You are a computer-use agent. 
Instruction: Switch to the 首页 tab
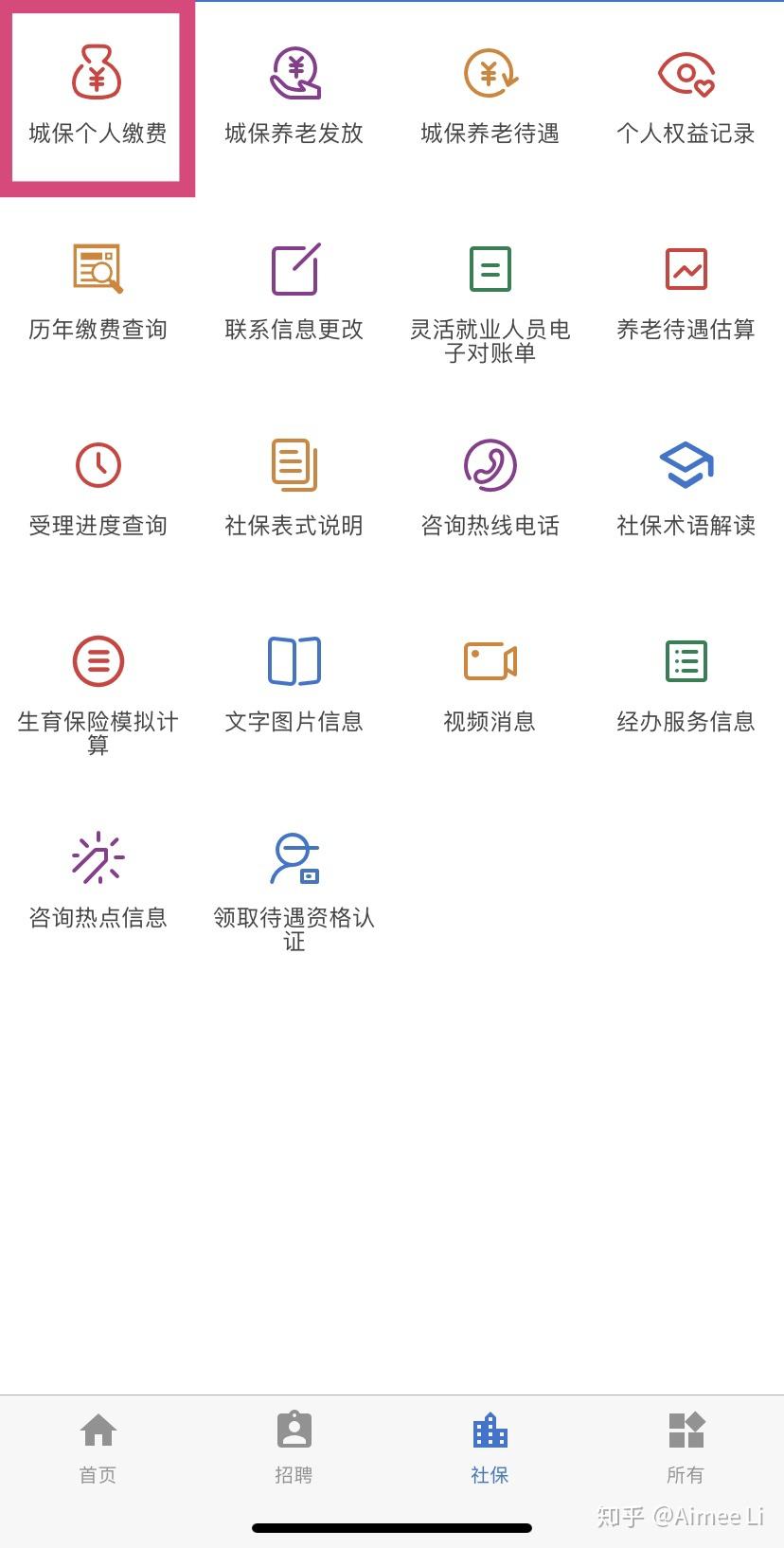click(98, 1448)
